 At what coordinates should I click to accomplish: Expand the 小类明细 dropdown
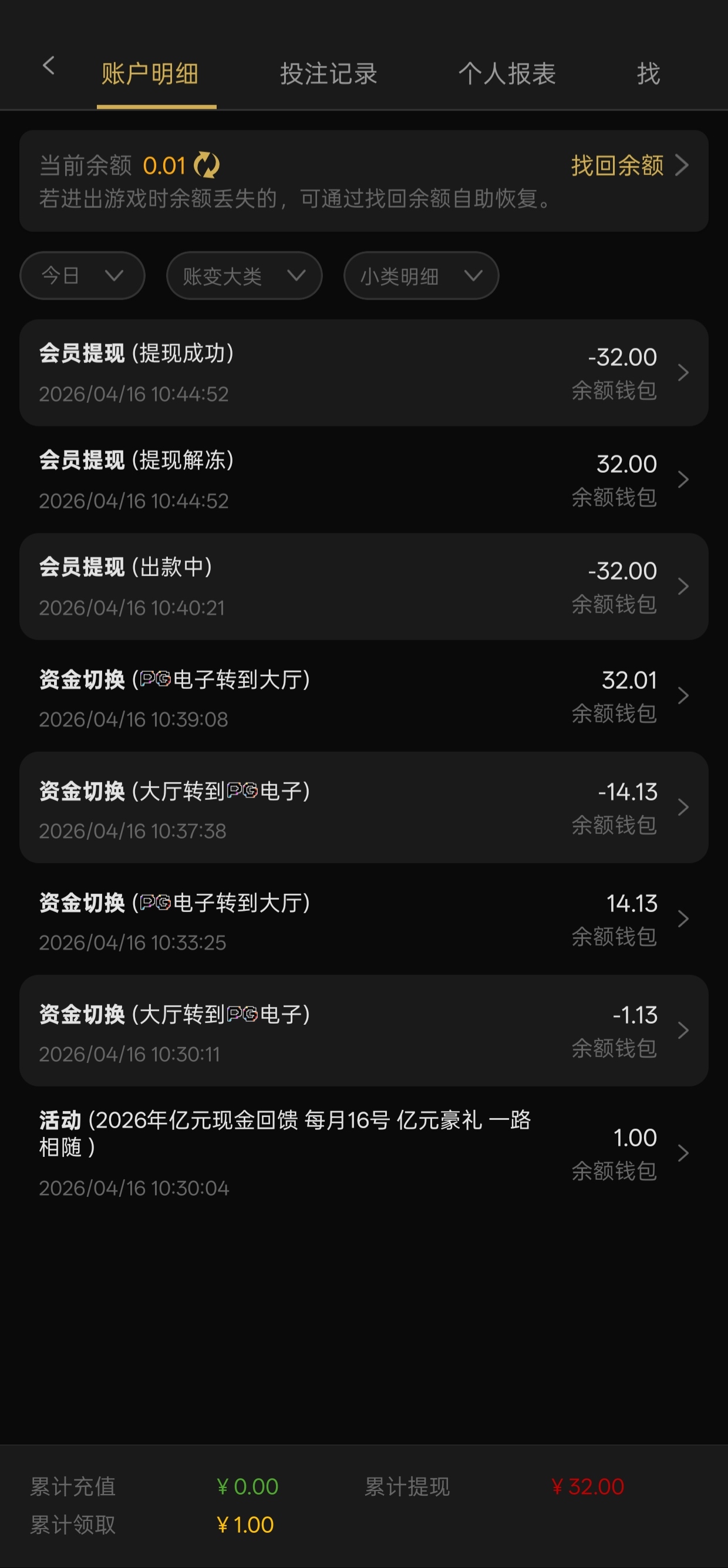click(x=420, y=276)
